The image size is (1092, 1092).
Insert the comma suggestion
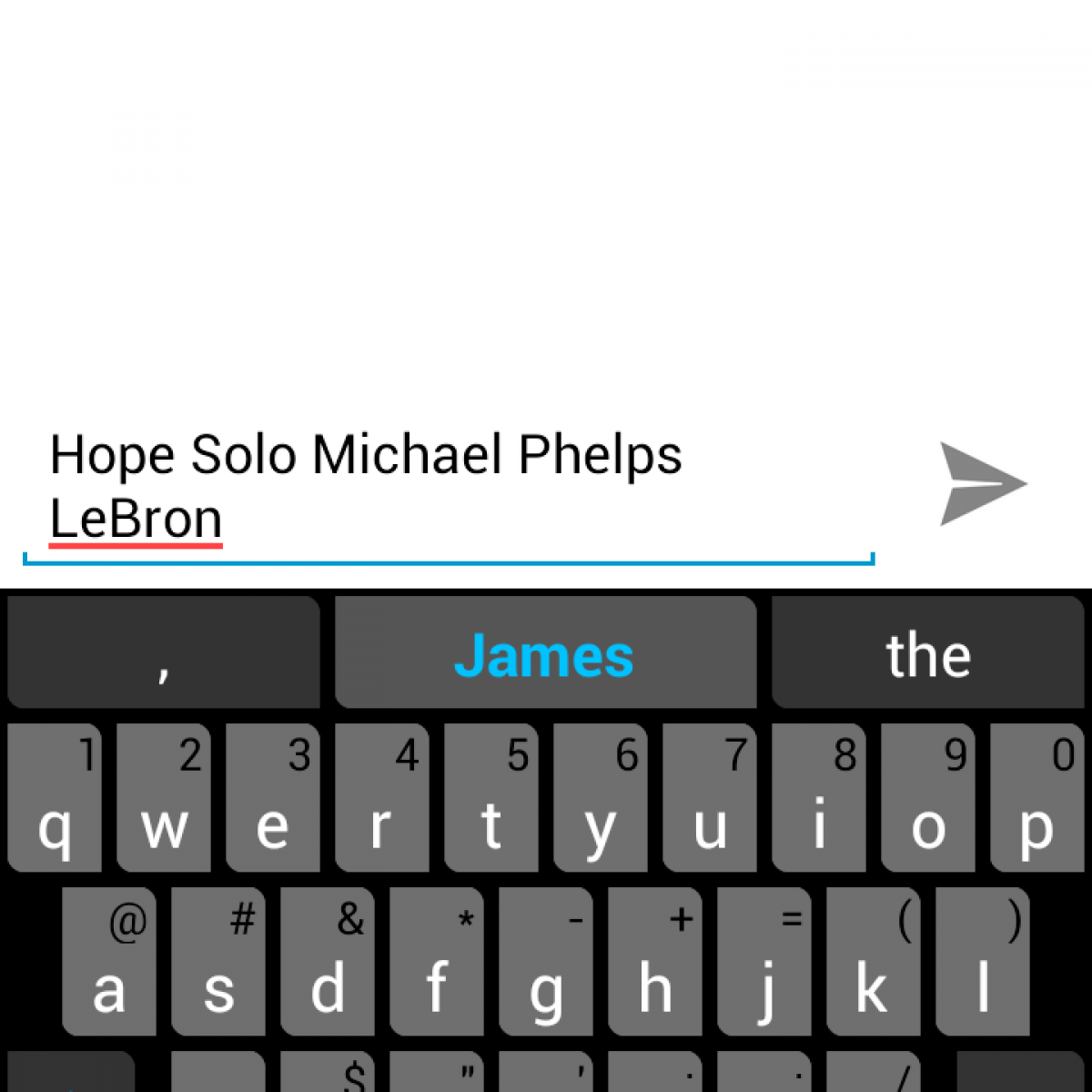coord(164,654)
